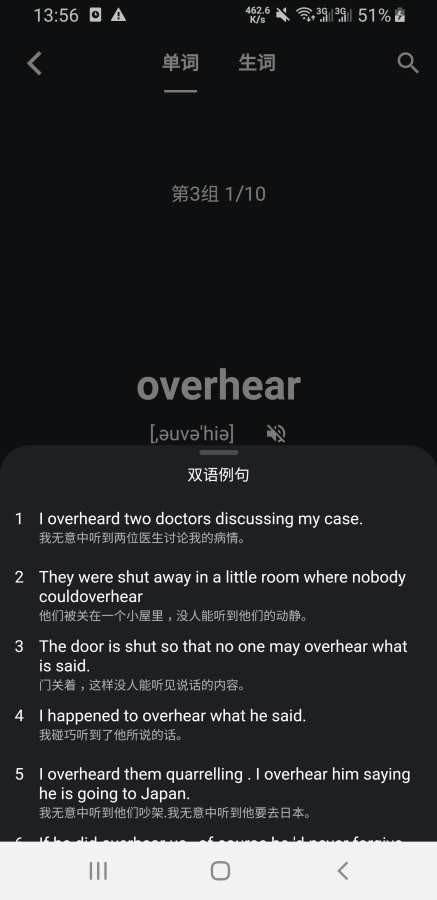Tap the bottom sheet drag handle
The height and width of the screenshot is (900, 437).
[x=218, y=453]
